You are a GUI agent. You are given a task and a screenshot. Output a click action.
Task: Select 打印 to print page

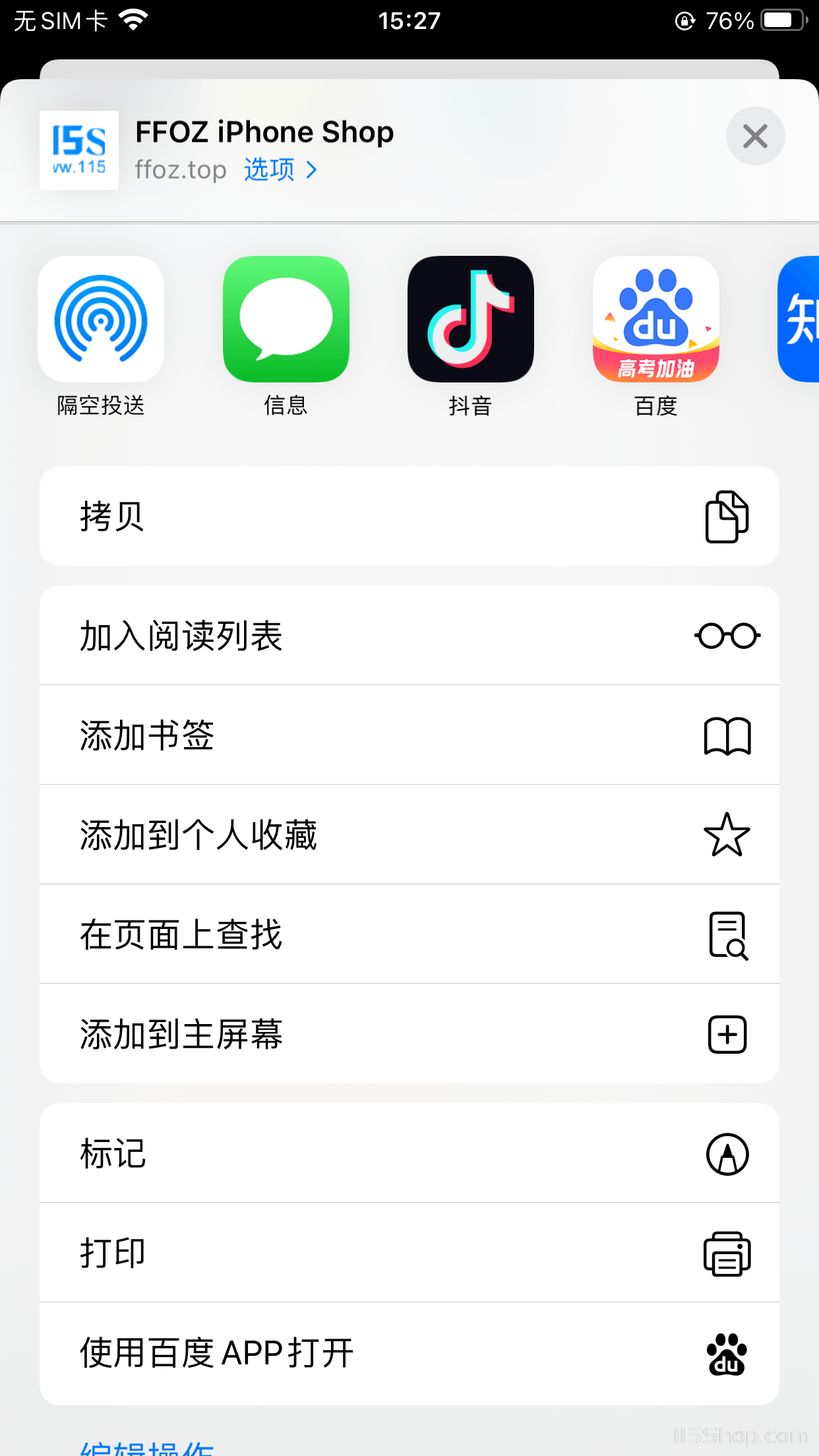click(x=409, y=1253)
